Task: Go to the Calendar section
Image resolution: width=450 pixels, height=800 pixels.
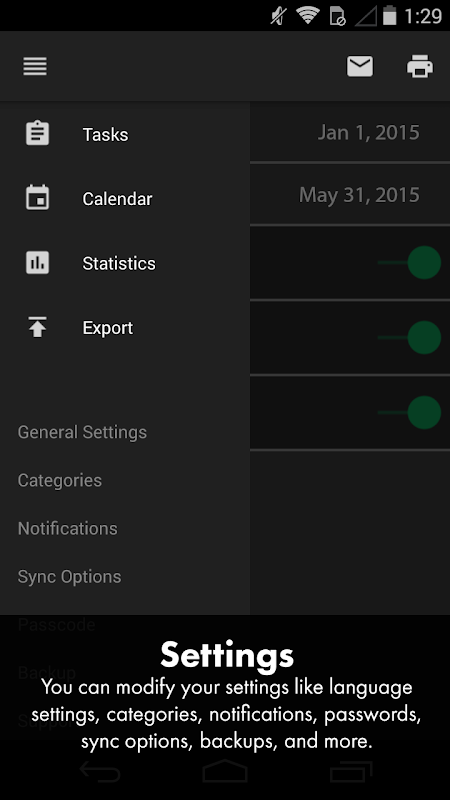Action: pos(125,198)
